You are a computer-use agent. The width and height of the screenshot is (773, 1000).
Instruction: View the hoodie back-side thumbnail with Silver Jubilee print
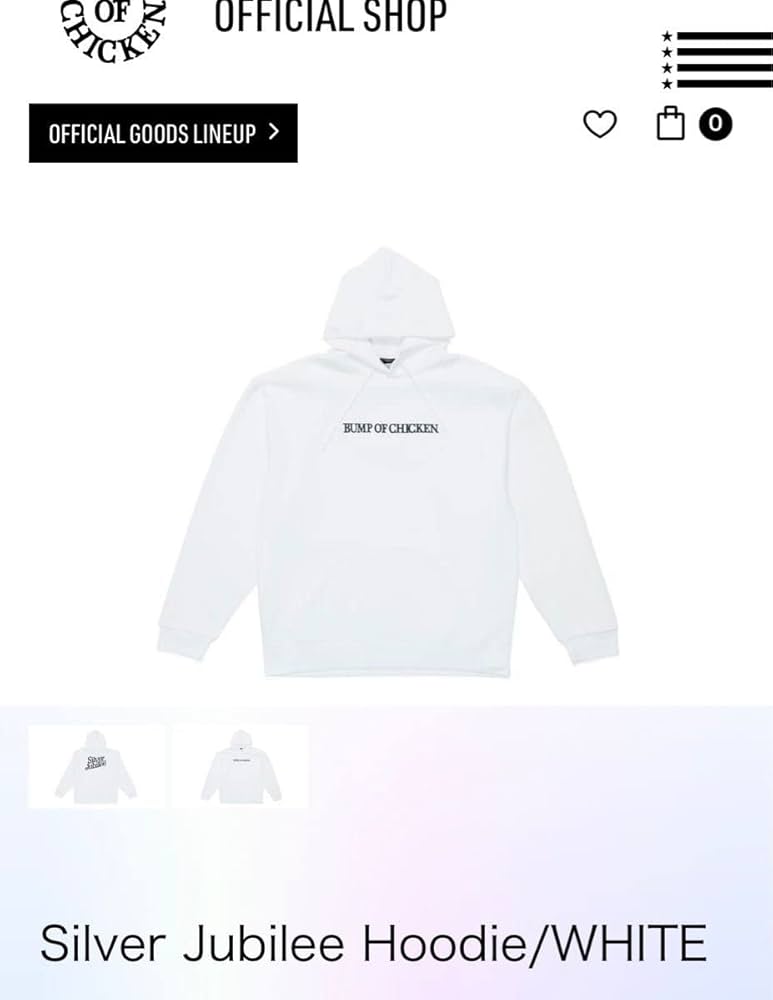coord(97,766)
